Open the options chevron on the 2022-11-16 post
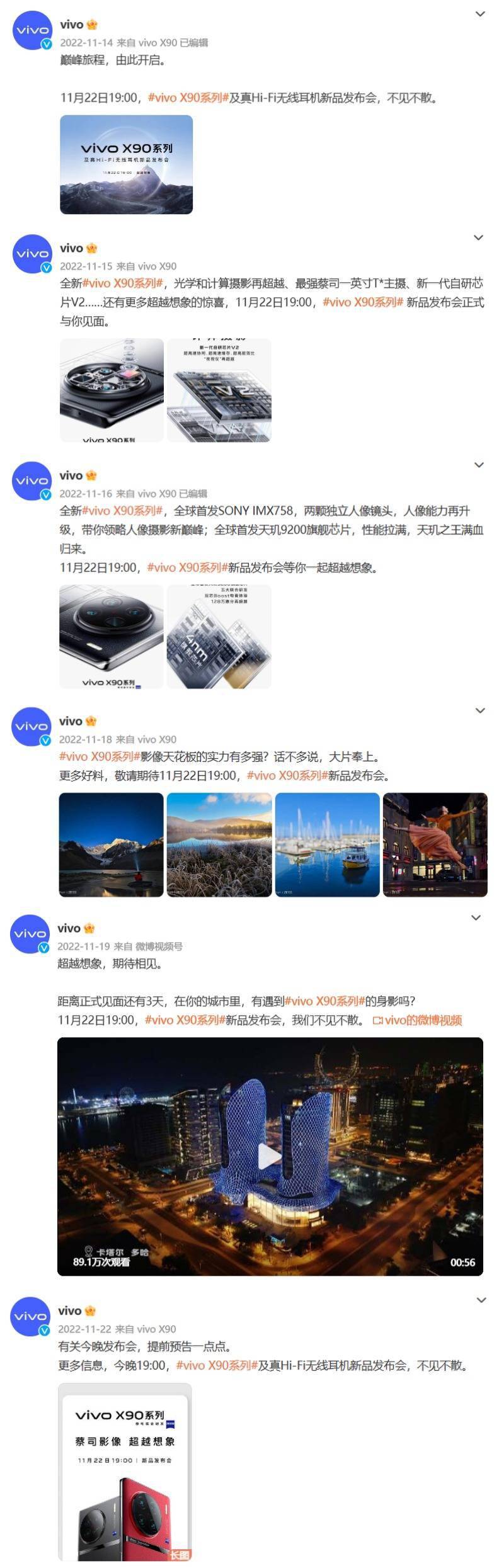The height and width of the screenshot is (1568, 499). tap(479, 465)
